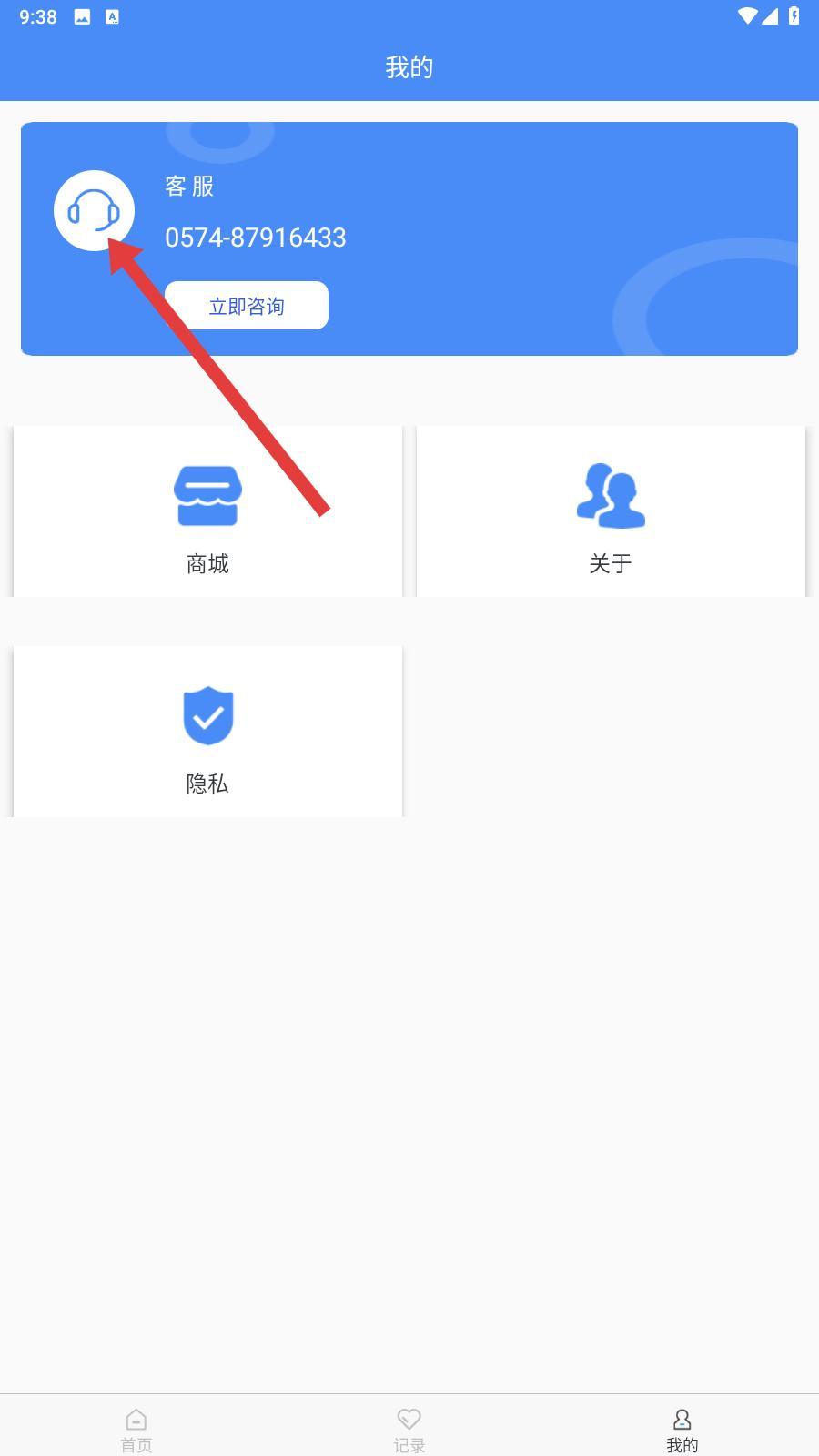The image size is (819, 1456).
Task: Switch to the 首页 tab
Action: coord(136,1429)
